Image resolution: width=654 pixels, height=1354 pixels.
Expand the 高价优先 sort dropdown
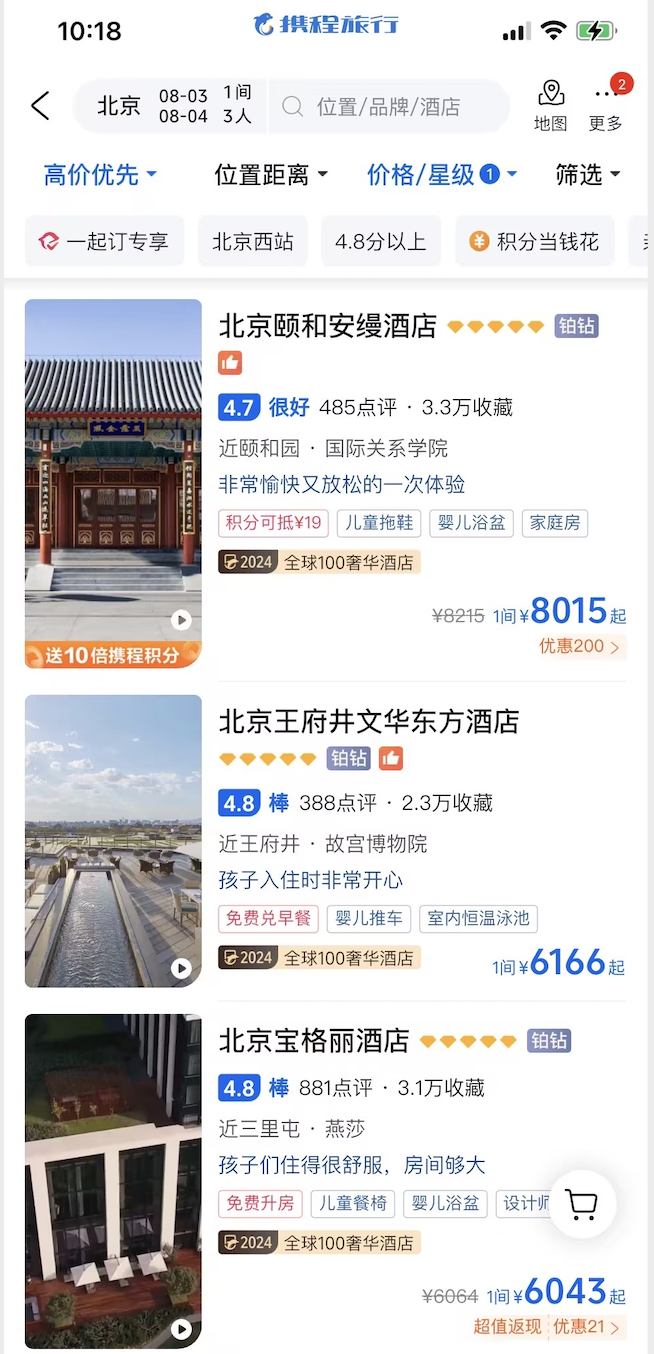tap(100, 175)
